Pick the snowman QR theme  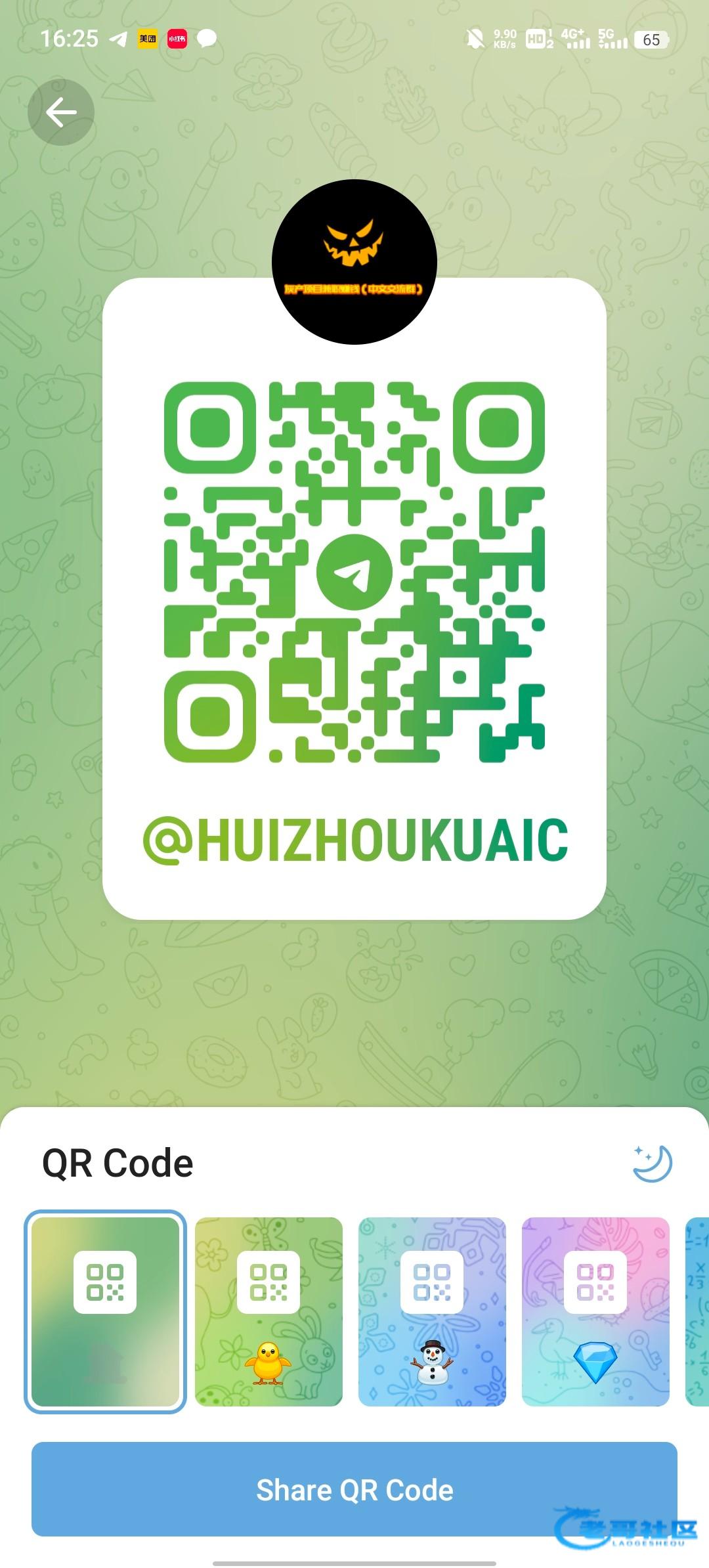[x=432, y=1311]
